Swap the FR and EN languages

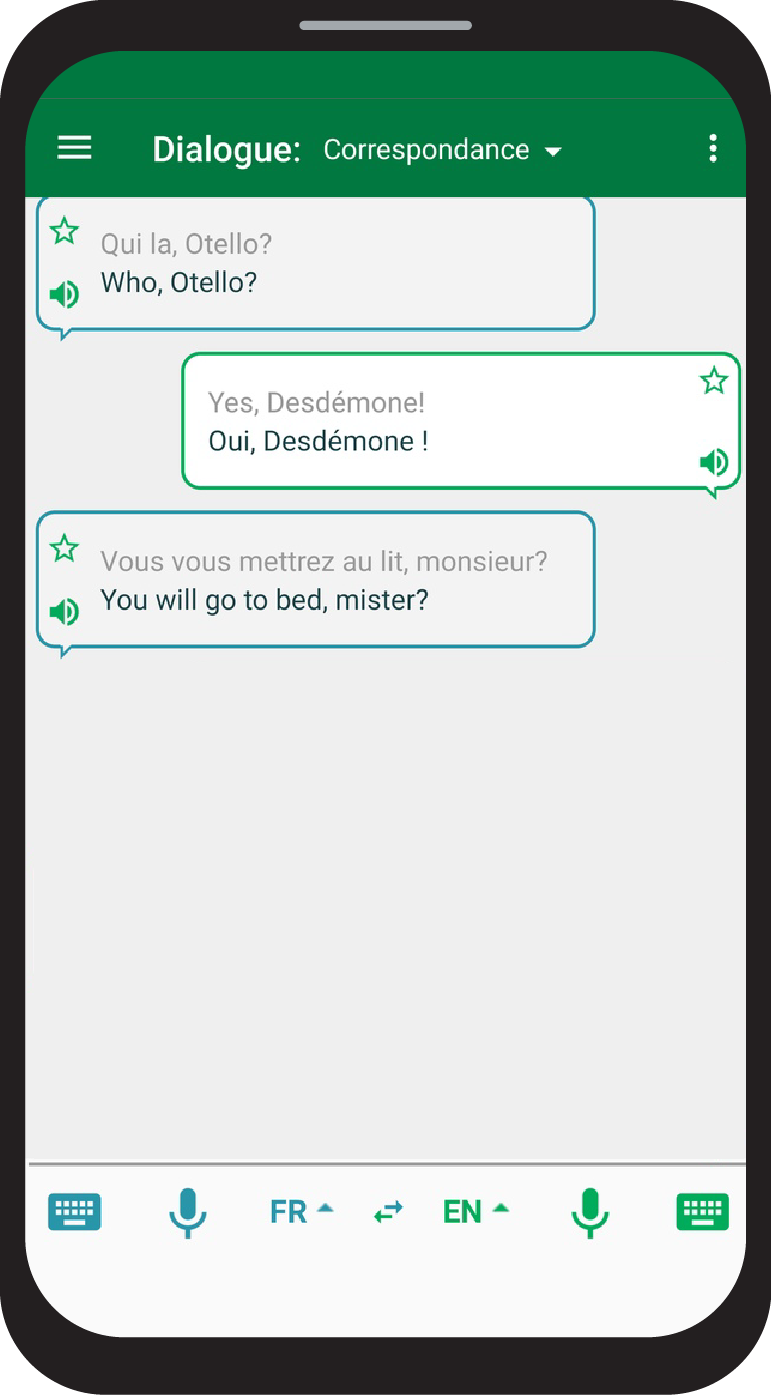[x=388, y=1212]
